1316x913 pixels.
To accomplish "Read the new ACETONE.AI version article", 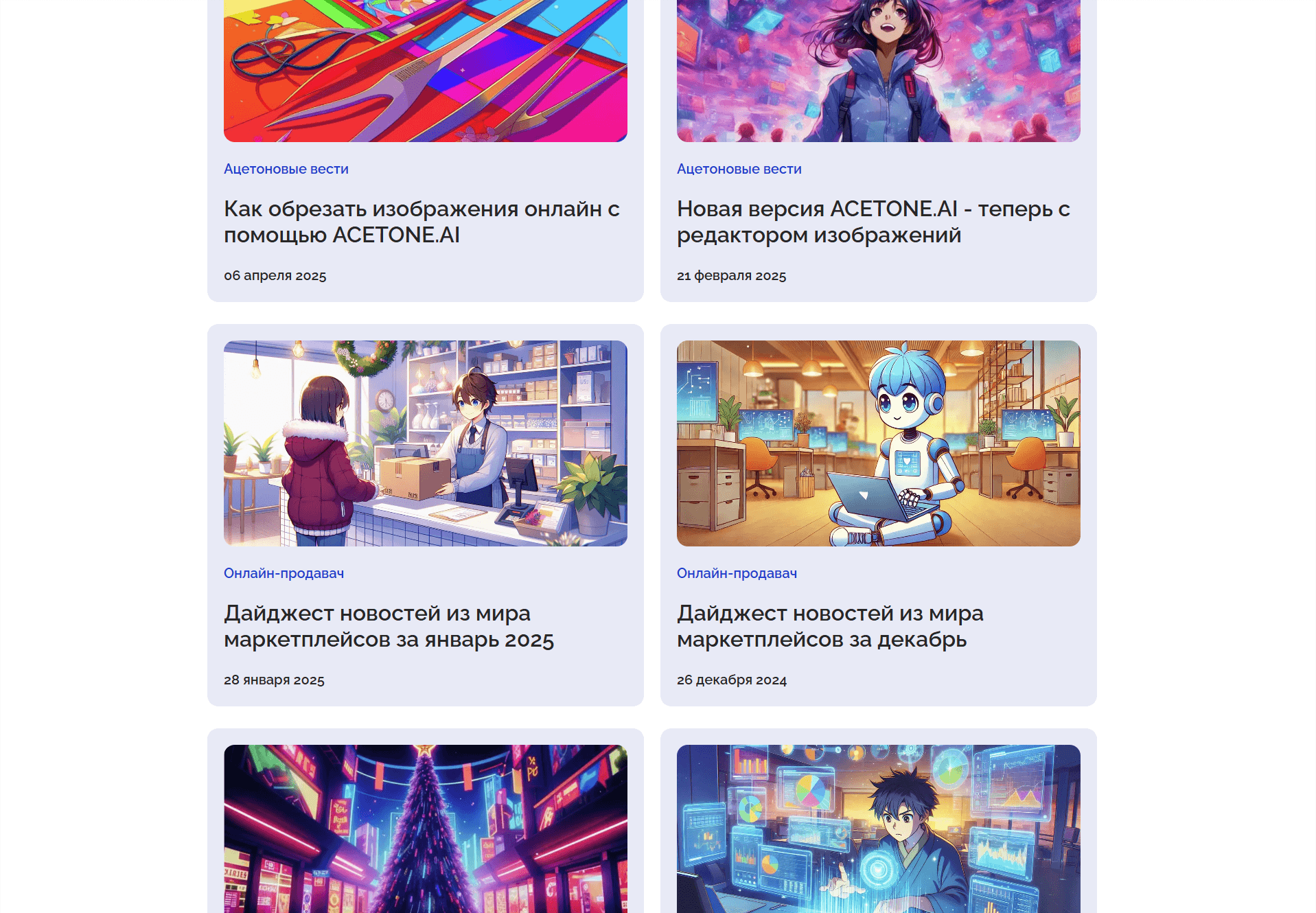I will [x=873, y=222].
